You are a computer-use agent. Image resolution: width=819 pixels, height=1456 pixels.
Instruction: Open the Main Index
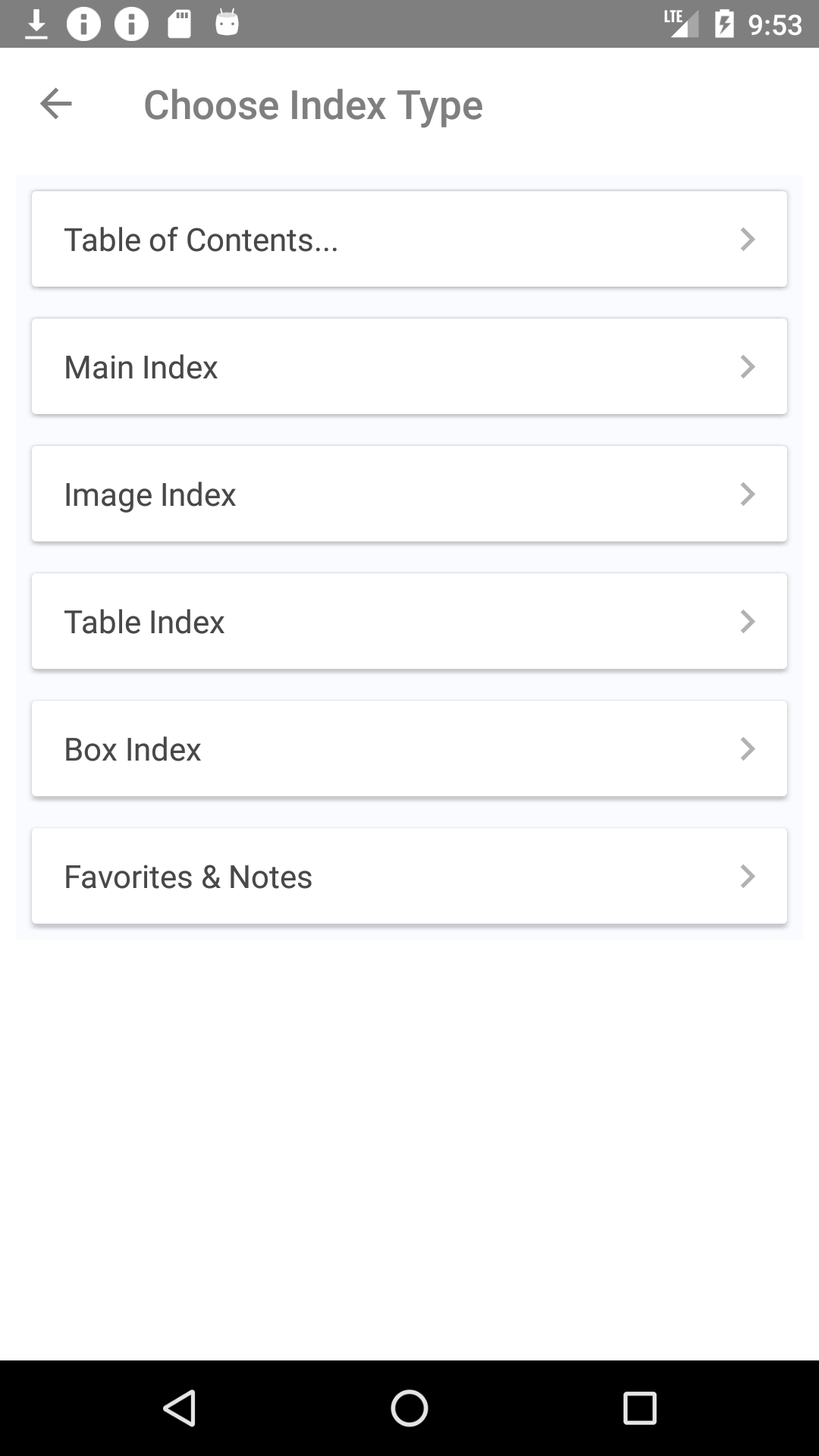click(x=409, y=366)
